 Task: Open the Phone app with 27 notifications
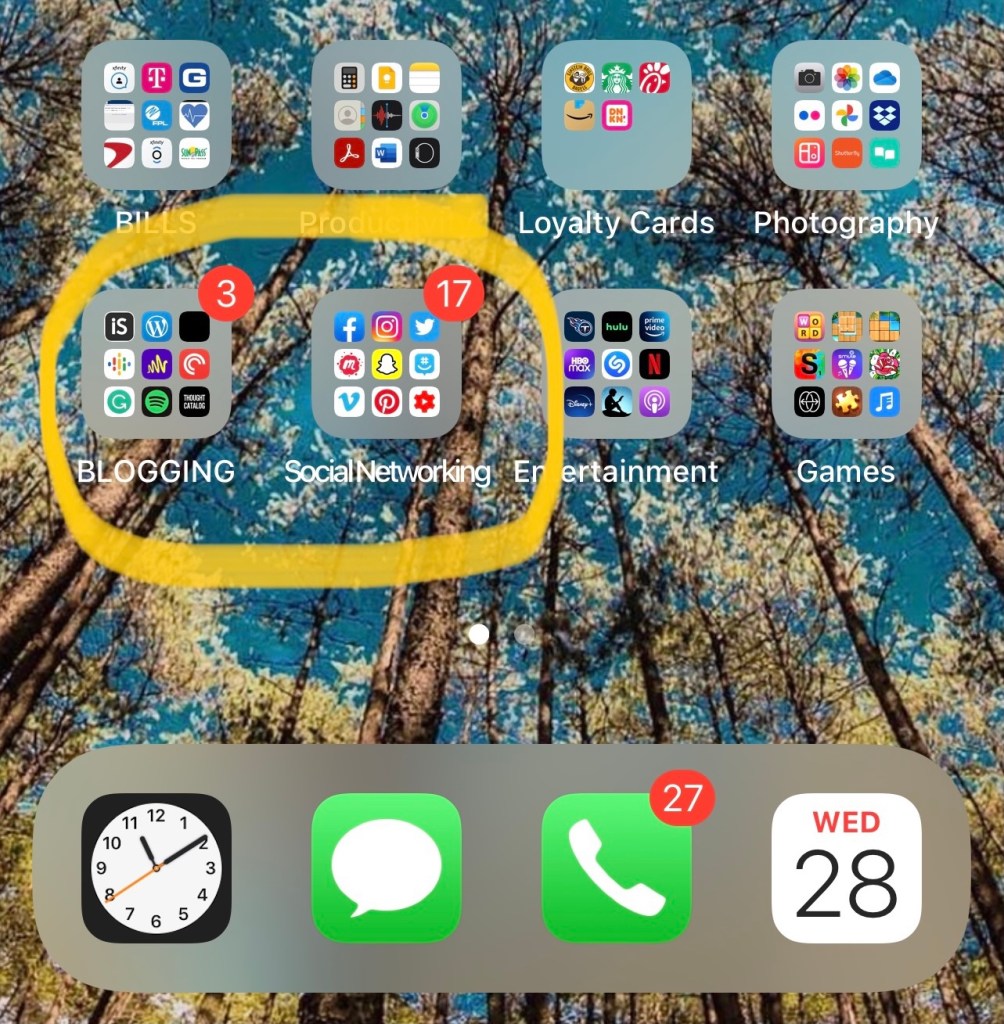[616, 868]
